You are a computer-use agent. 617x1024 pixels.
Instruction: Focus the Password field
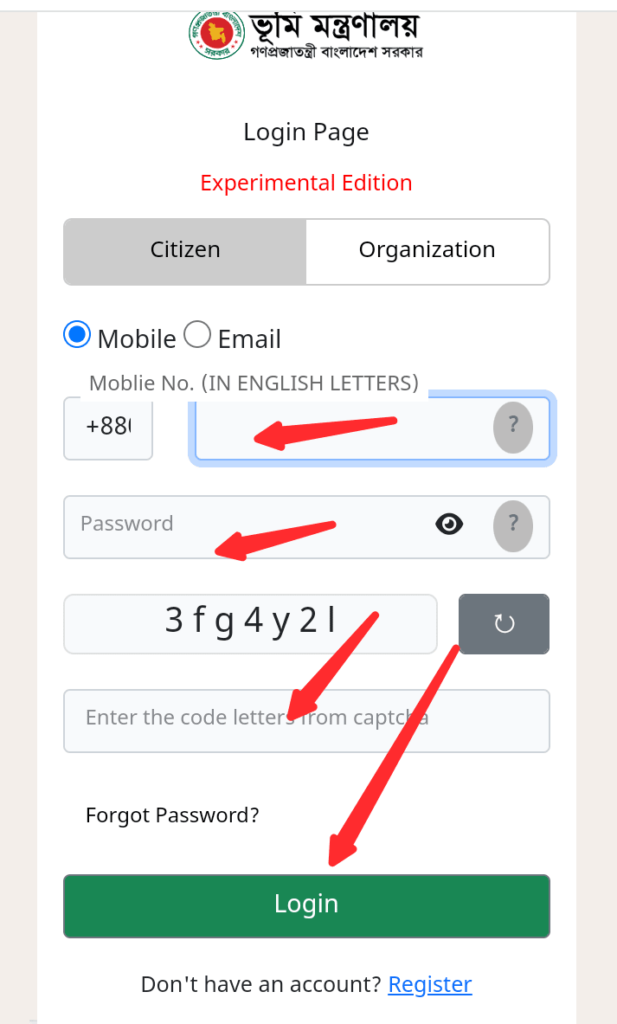pyautogui.click(x=245, y=526)
